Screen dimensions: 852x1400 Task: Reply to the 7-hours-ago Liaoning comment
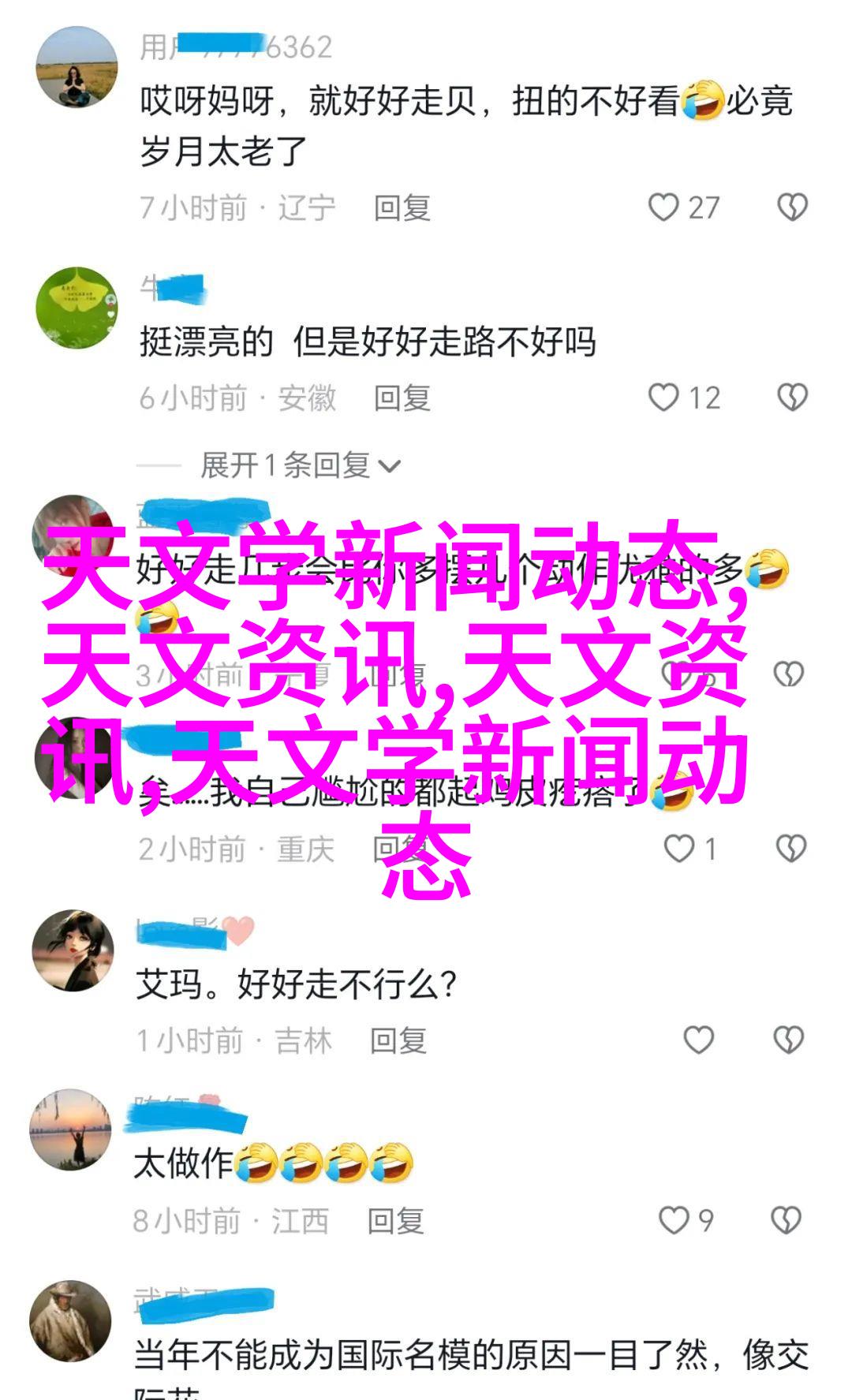[x=402, y=208]
